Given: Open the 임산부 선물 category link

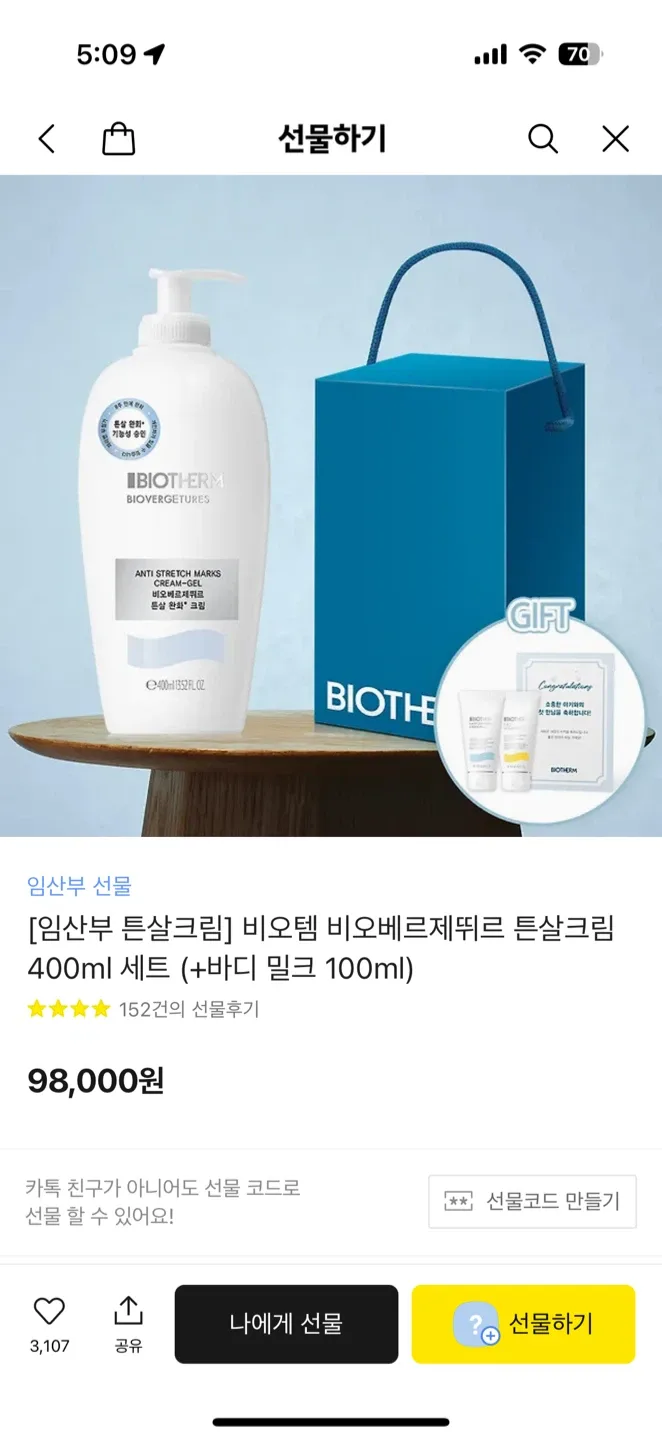Looking at the screenshot, I should click(x=79, y=885).
